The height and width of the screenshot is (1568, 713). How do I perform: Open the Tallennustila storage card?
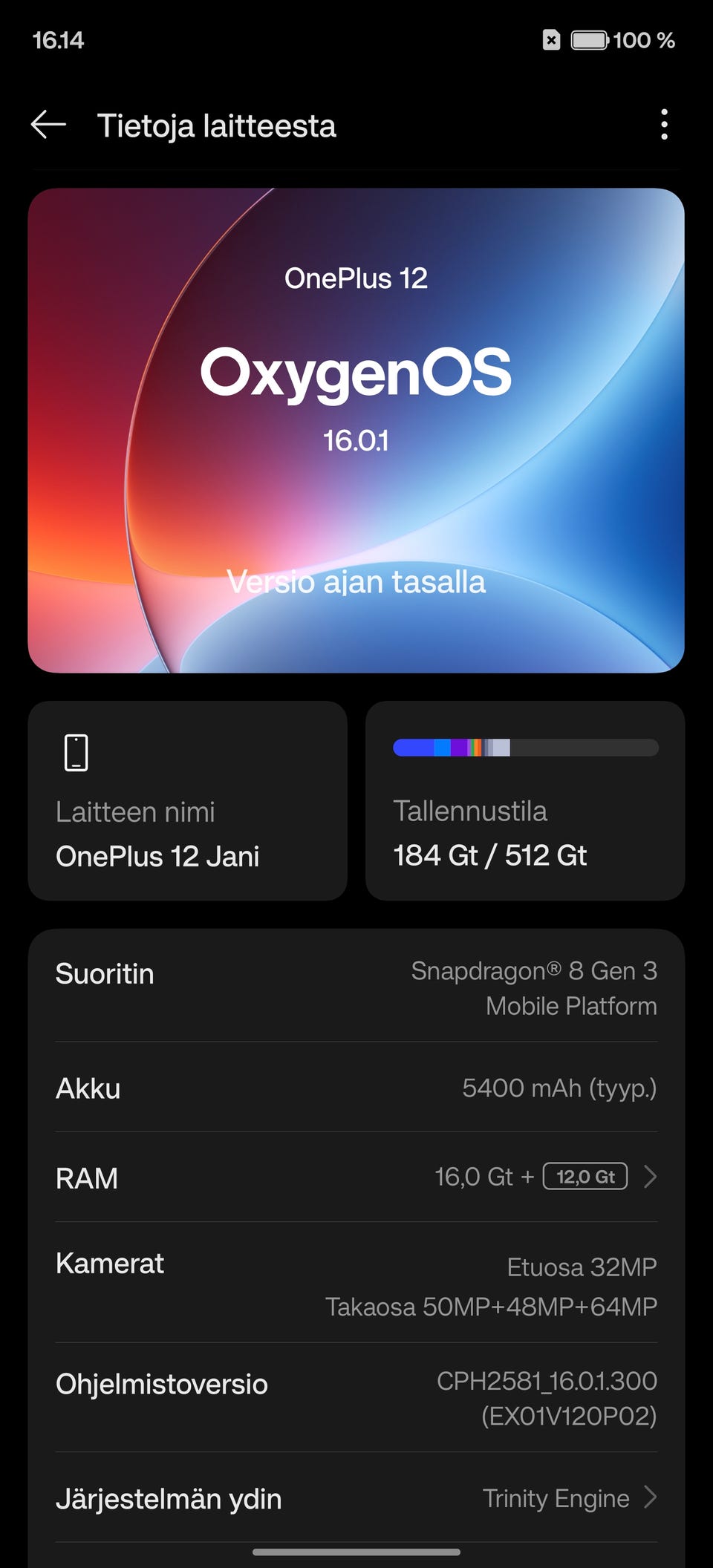[x=524, y=801]
